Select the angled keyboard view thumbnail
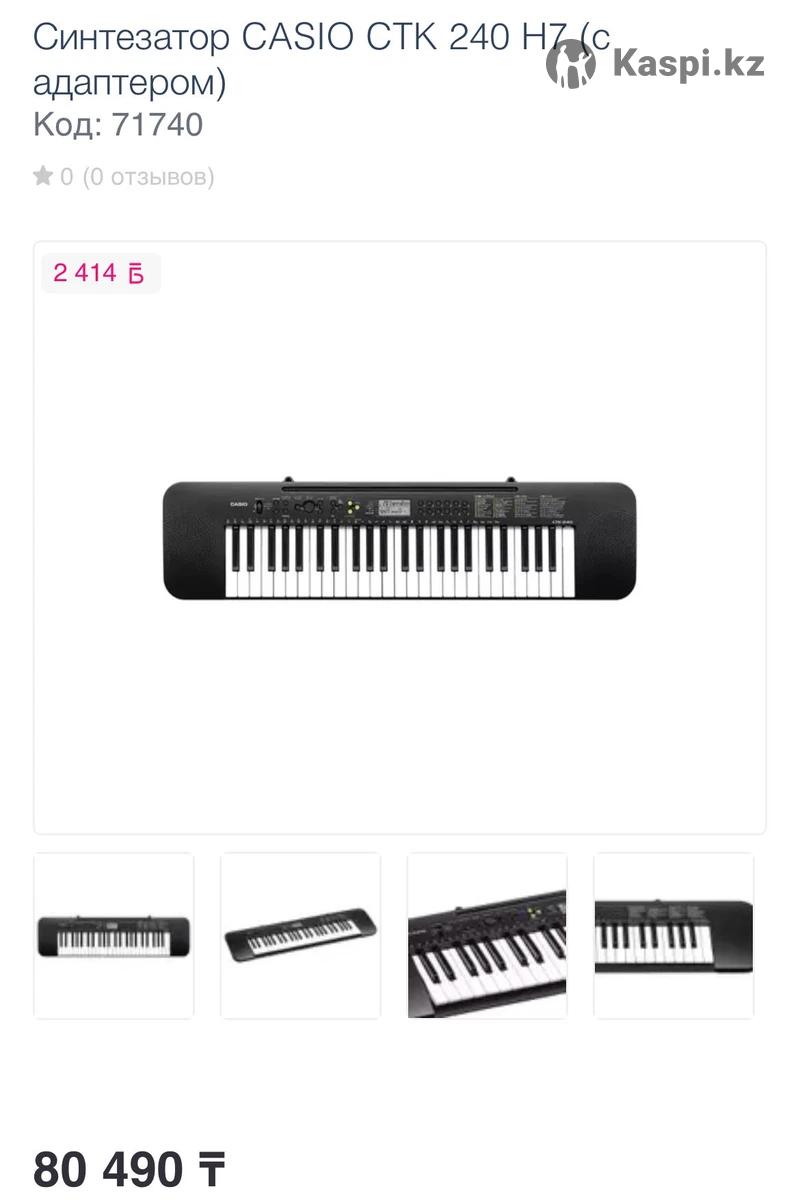The width and height of the screenshot is (800, 1200). 300,936
